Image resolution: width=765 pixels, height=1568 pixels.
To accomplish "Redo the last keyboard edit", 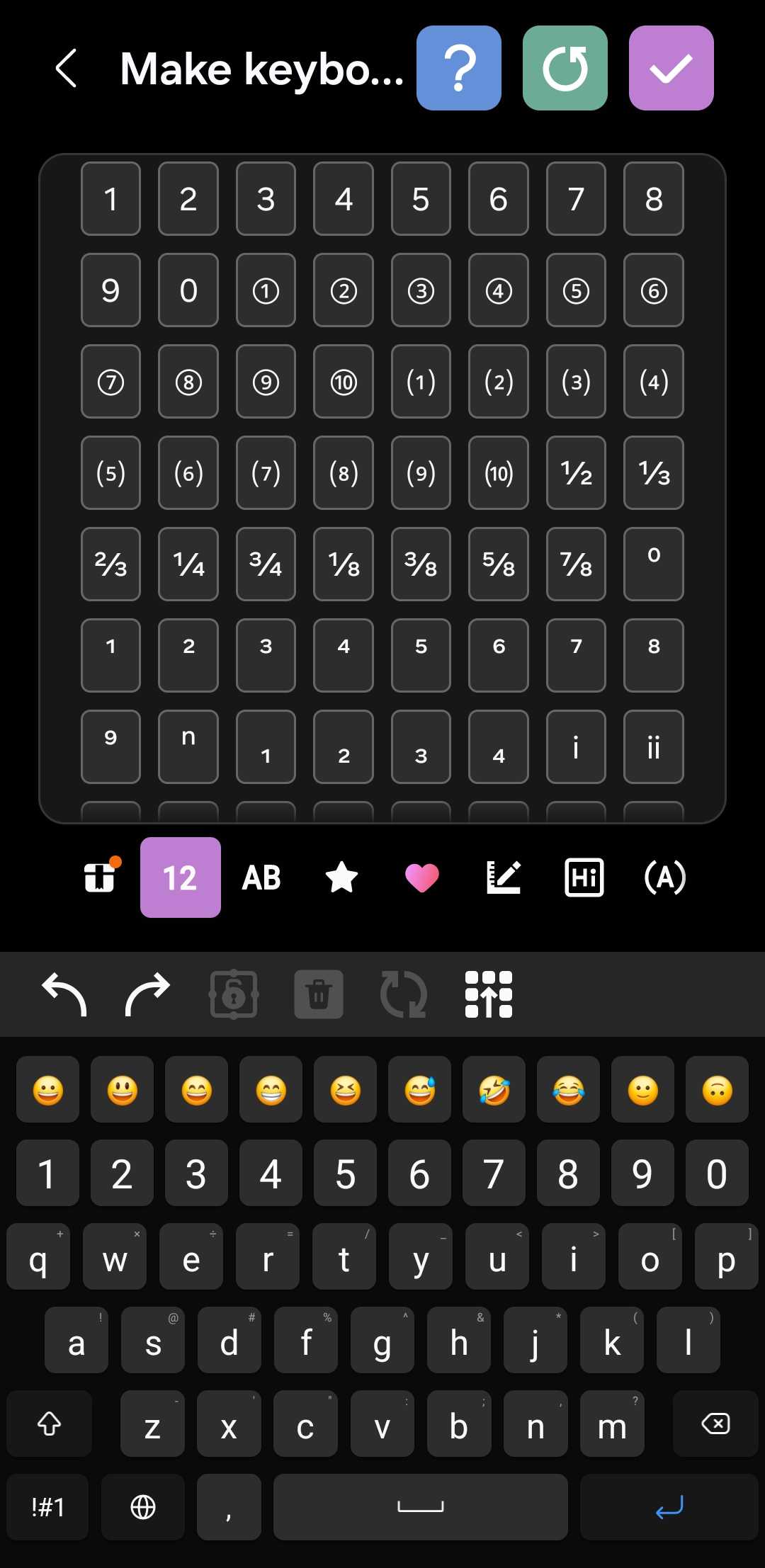I will (147, 994).
